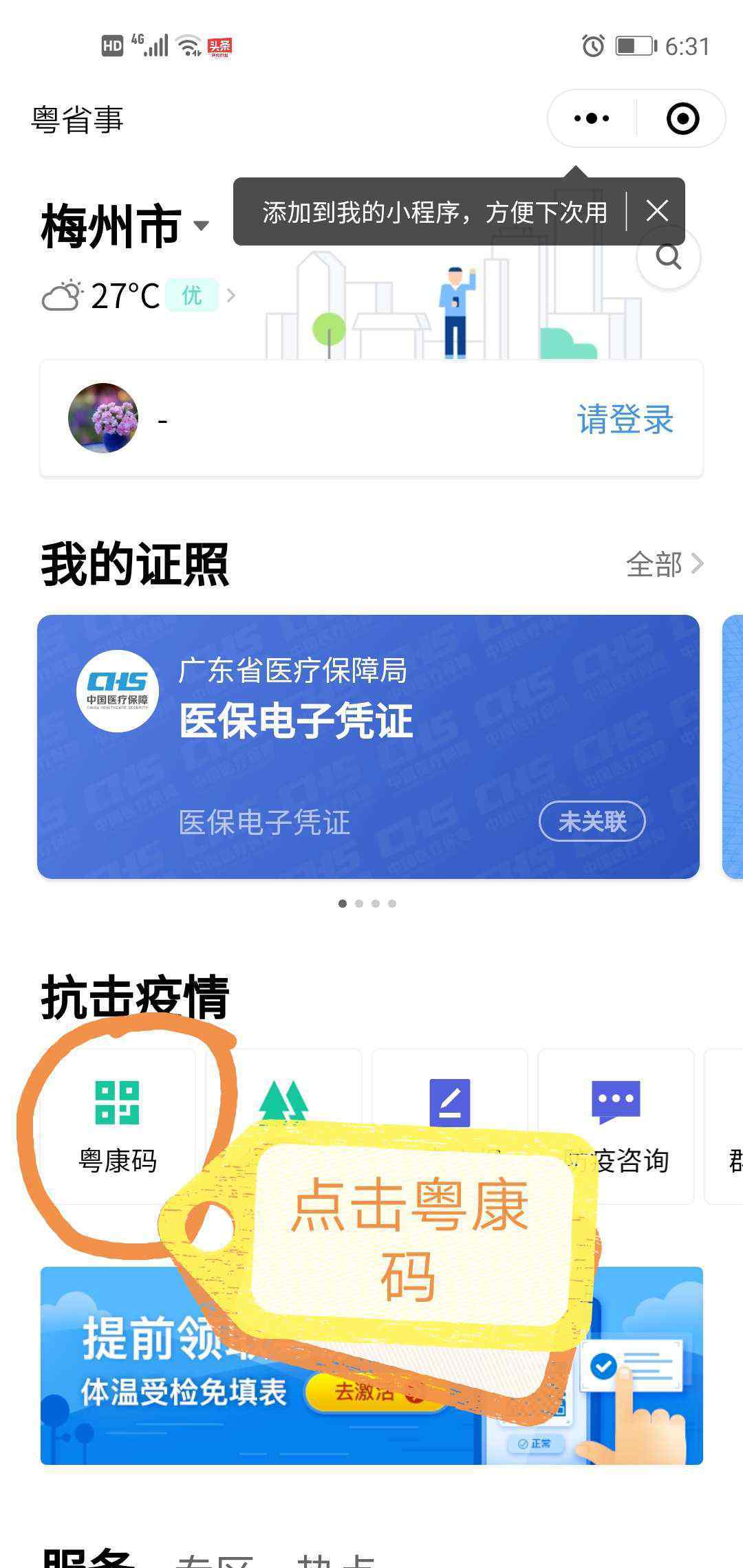Tap the 未关联 button on the card
The image size is (743, 1568).
(592, 821)
